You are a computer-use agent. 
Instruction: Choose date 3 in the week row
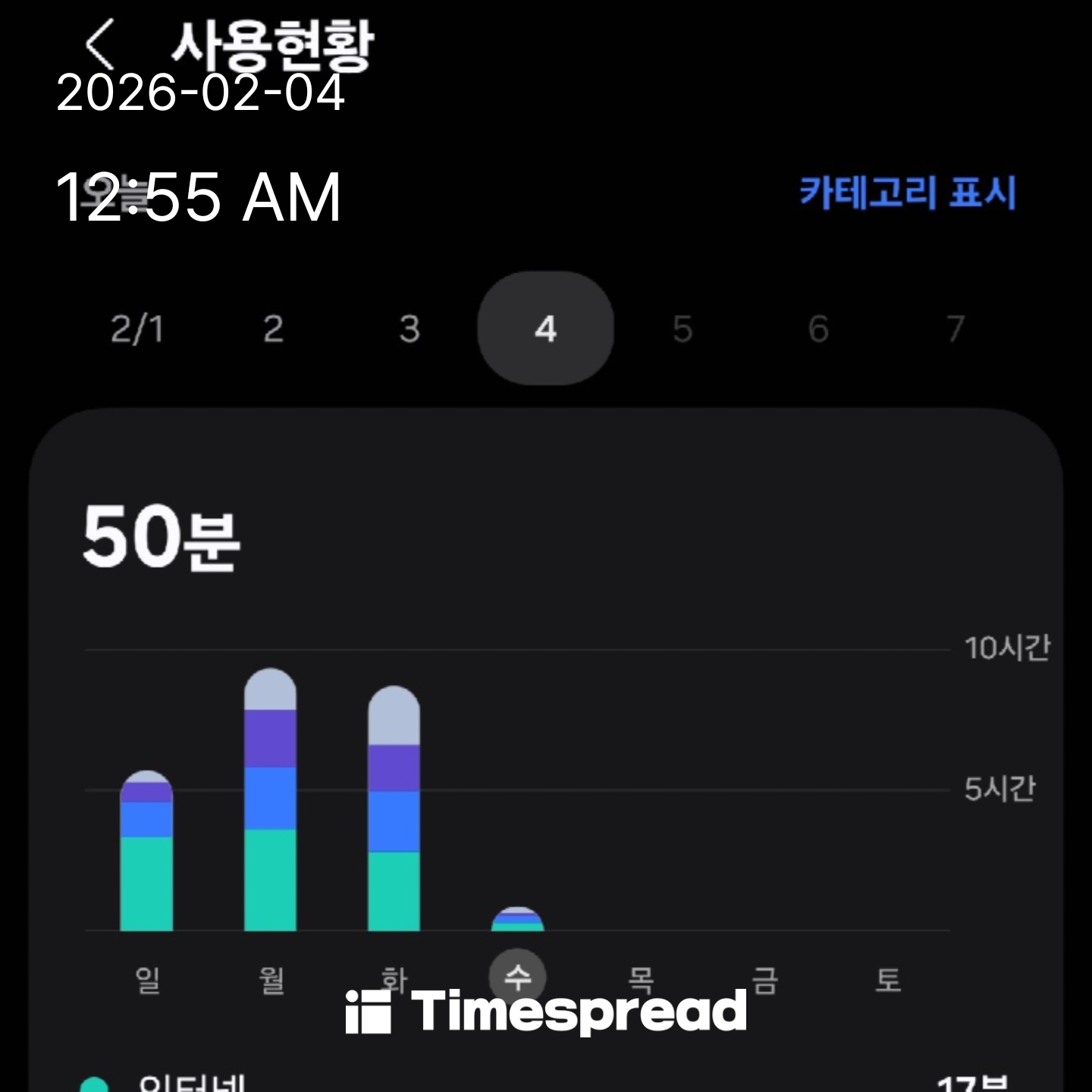[x=409, y=329]
